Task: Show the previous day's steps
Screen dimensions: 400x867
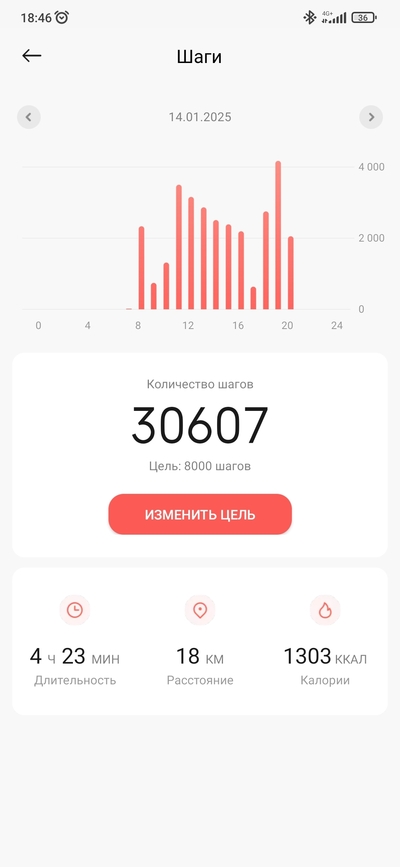Action: 29,117
